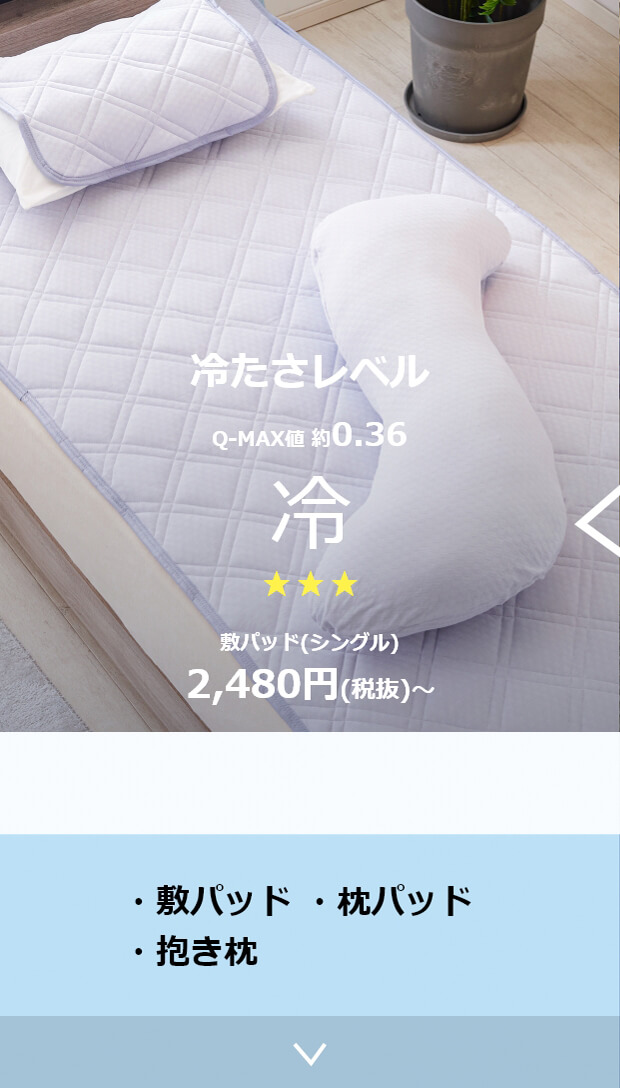Image resolution: width=620 pixels, height=1088 pixels.
Task: Tap the white carousel arrow on the image
Action: pyautogui.click(x=598, y=523)
